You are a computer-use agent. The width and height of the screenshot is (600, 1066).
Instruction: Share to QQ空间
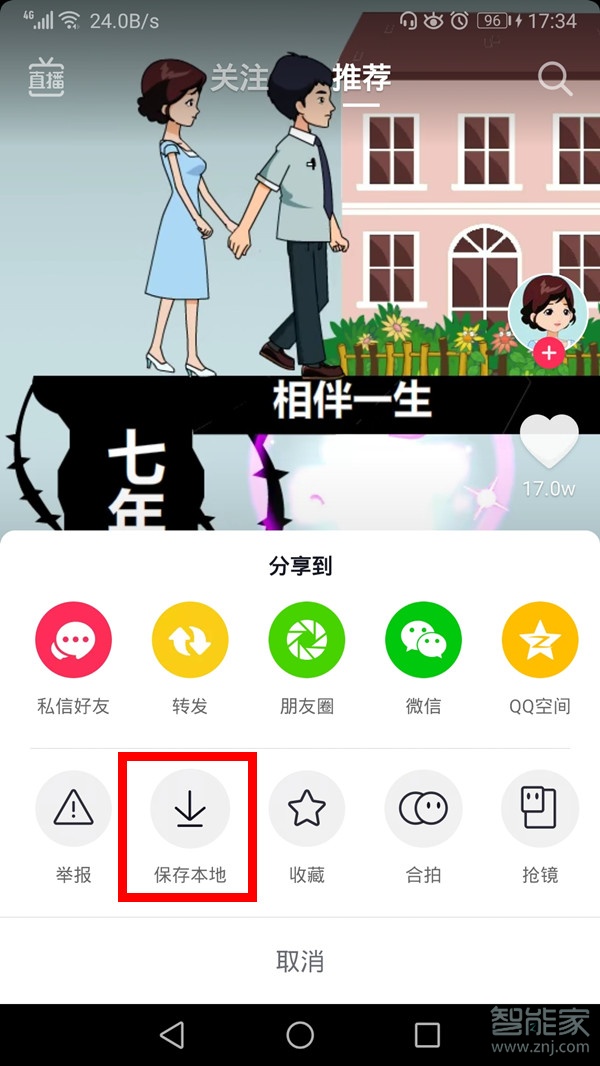click(539, 641)
